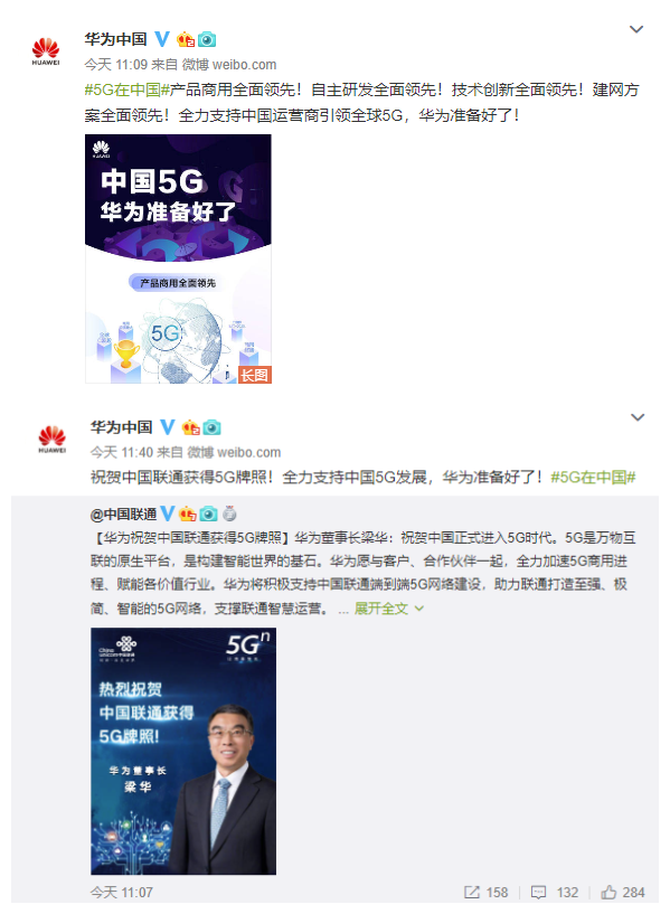Open the dropdown chevron on the first post
The width and height of the screenshot is (670, 914).
pos(636,30)
